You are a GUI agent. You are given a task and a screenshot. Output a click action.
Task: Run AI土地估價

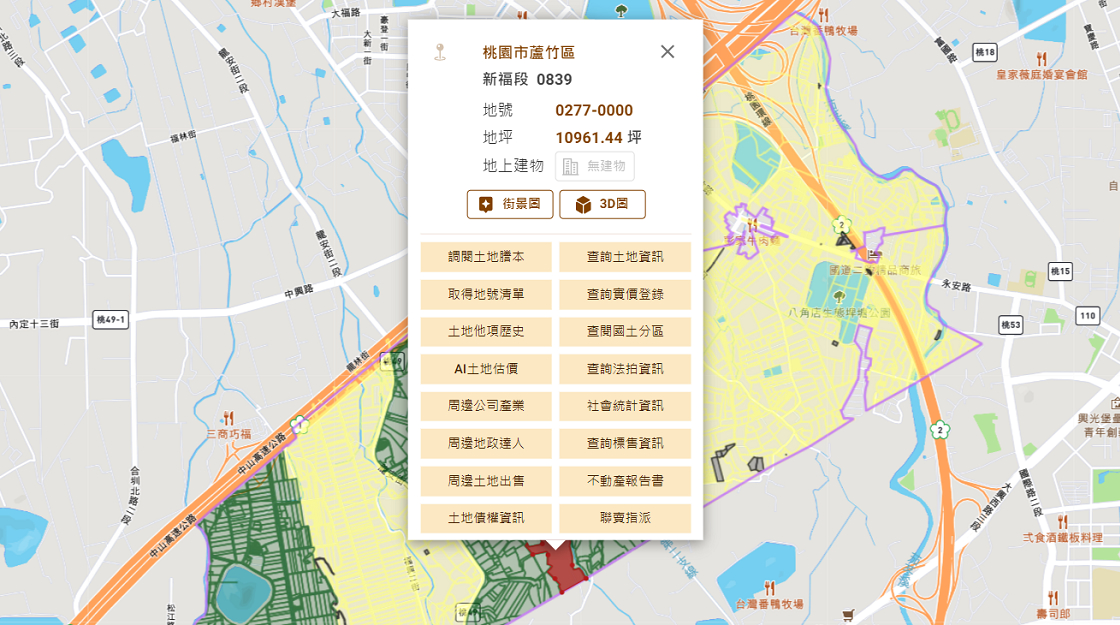[486, 369]
